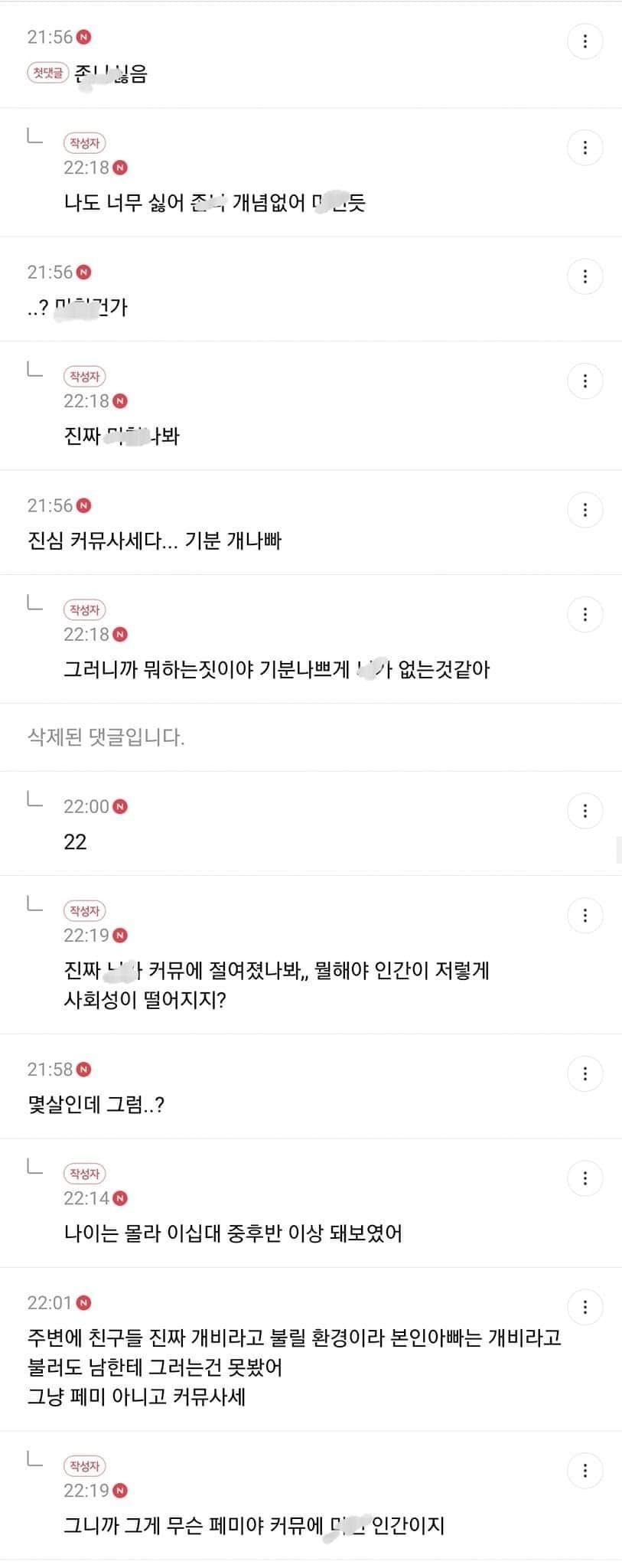Open overflow menu for the '22' reply
622x1568 pixels.
point(585,811)
